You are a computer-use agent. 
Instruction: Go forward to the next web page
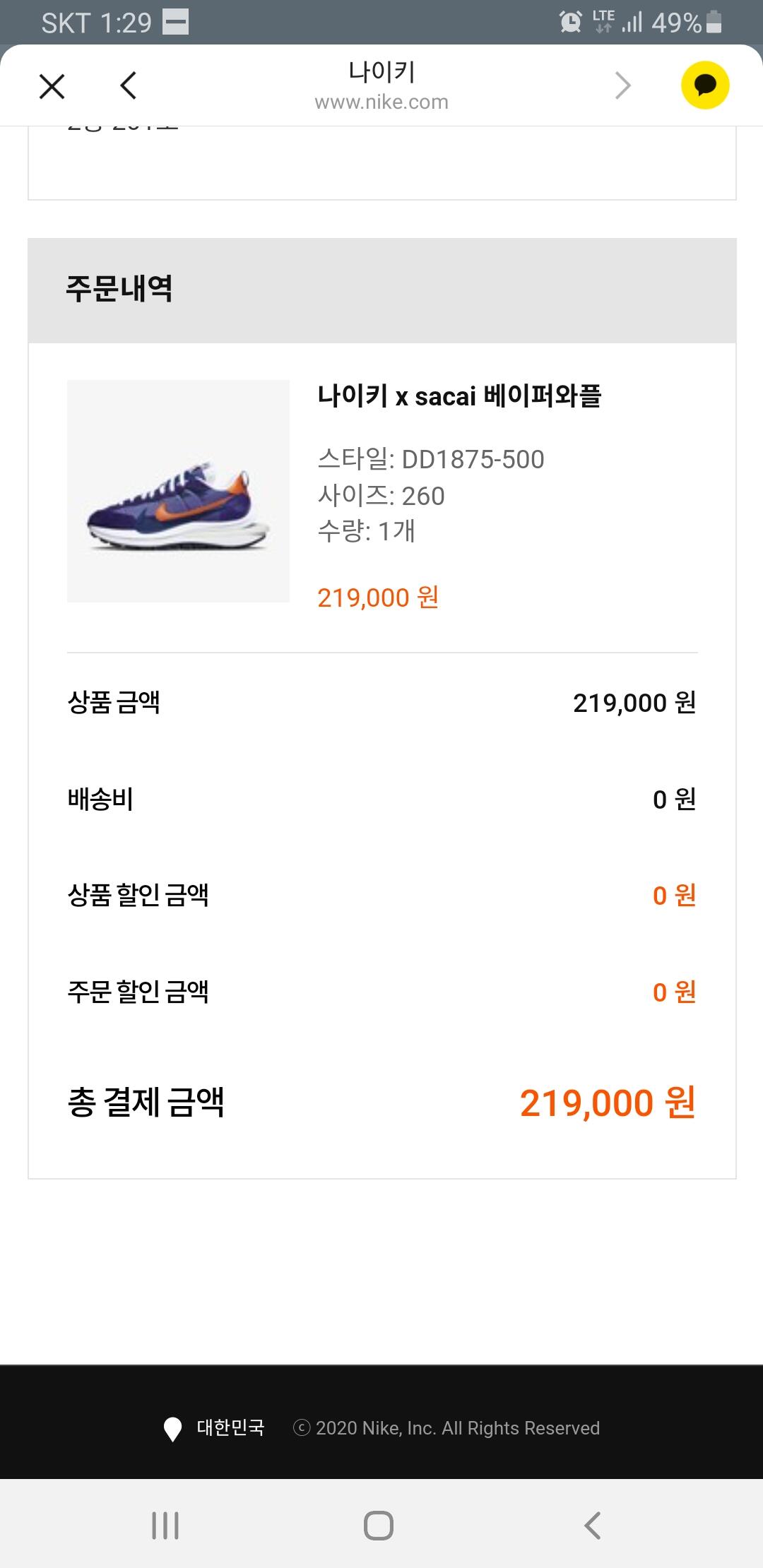coord(622,86)
